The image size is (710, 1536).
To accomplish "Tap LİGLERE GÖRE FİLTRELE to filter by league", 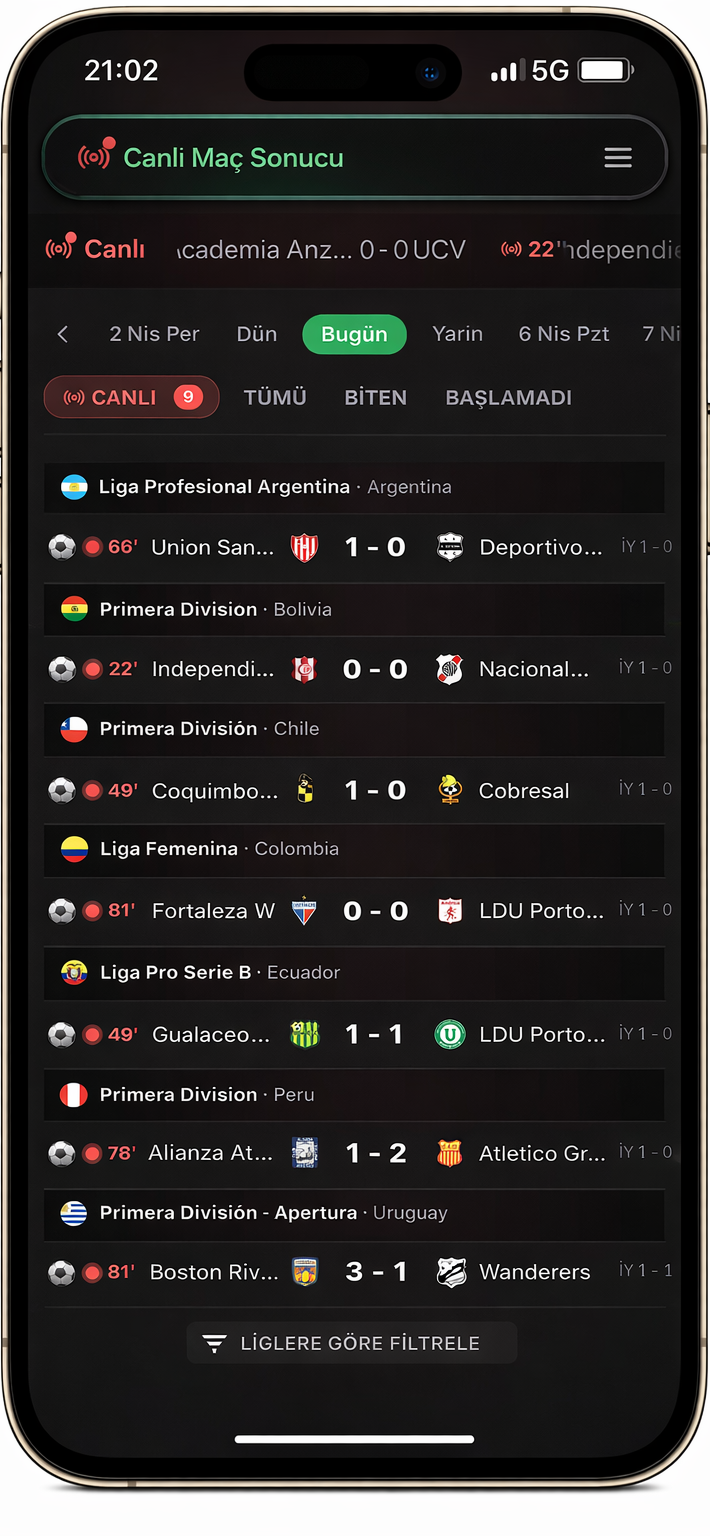I will click(x=352, y=1343).
